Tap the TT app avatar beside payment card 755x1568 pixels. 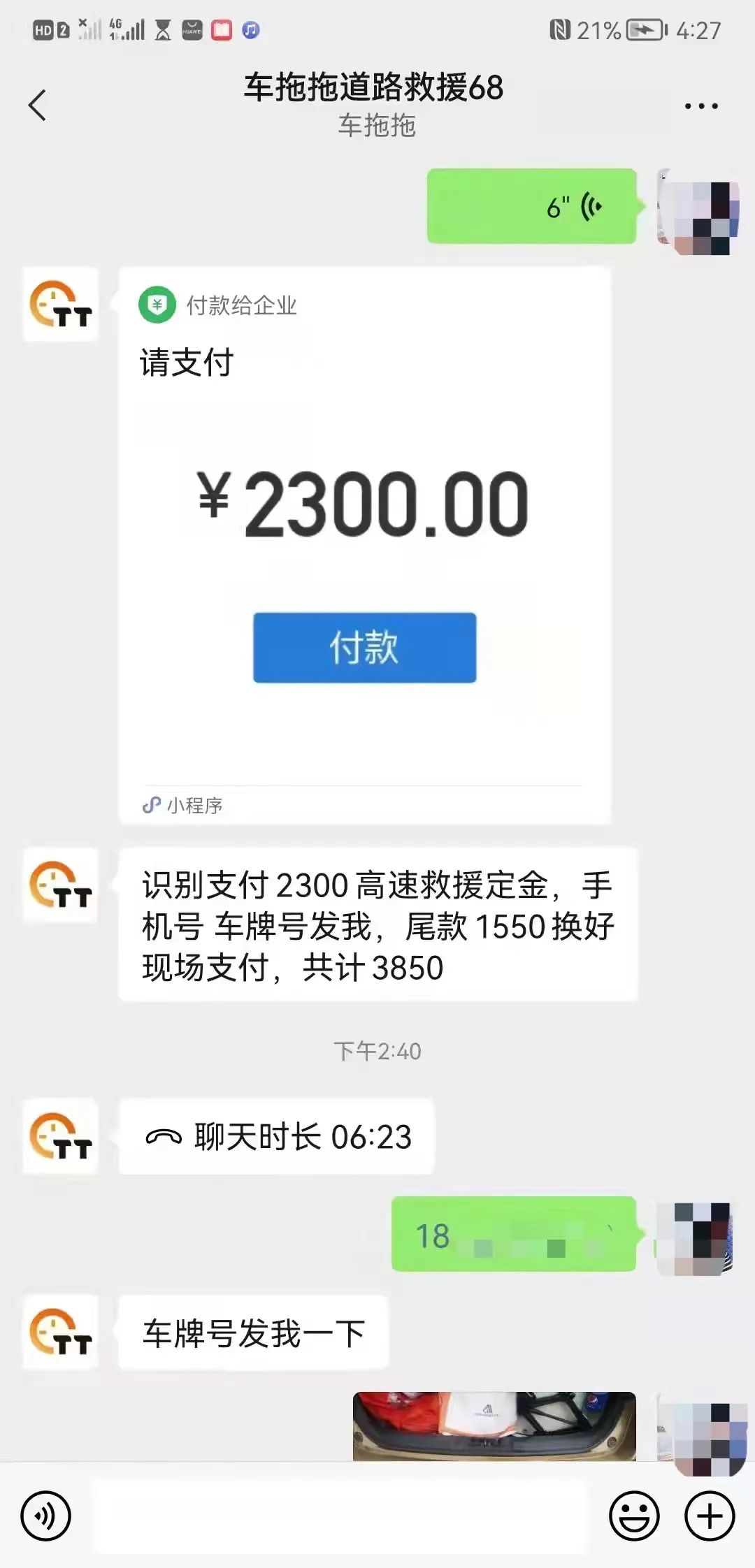60,307
